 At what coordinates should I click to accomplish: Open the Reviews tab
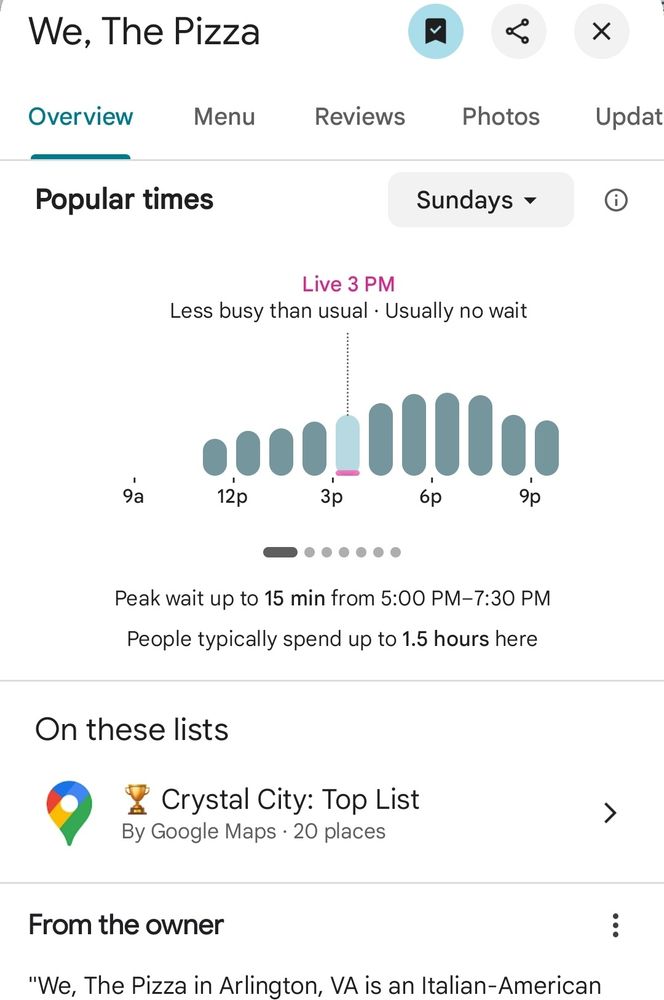coord(360,117)
